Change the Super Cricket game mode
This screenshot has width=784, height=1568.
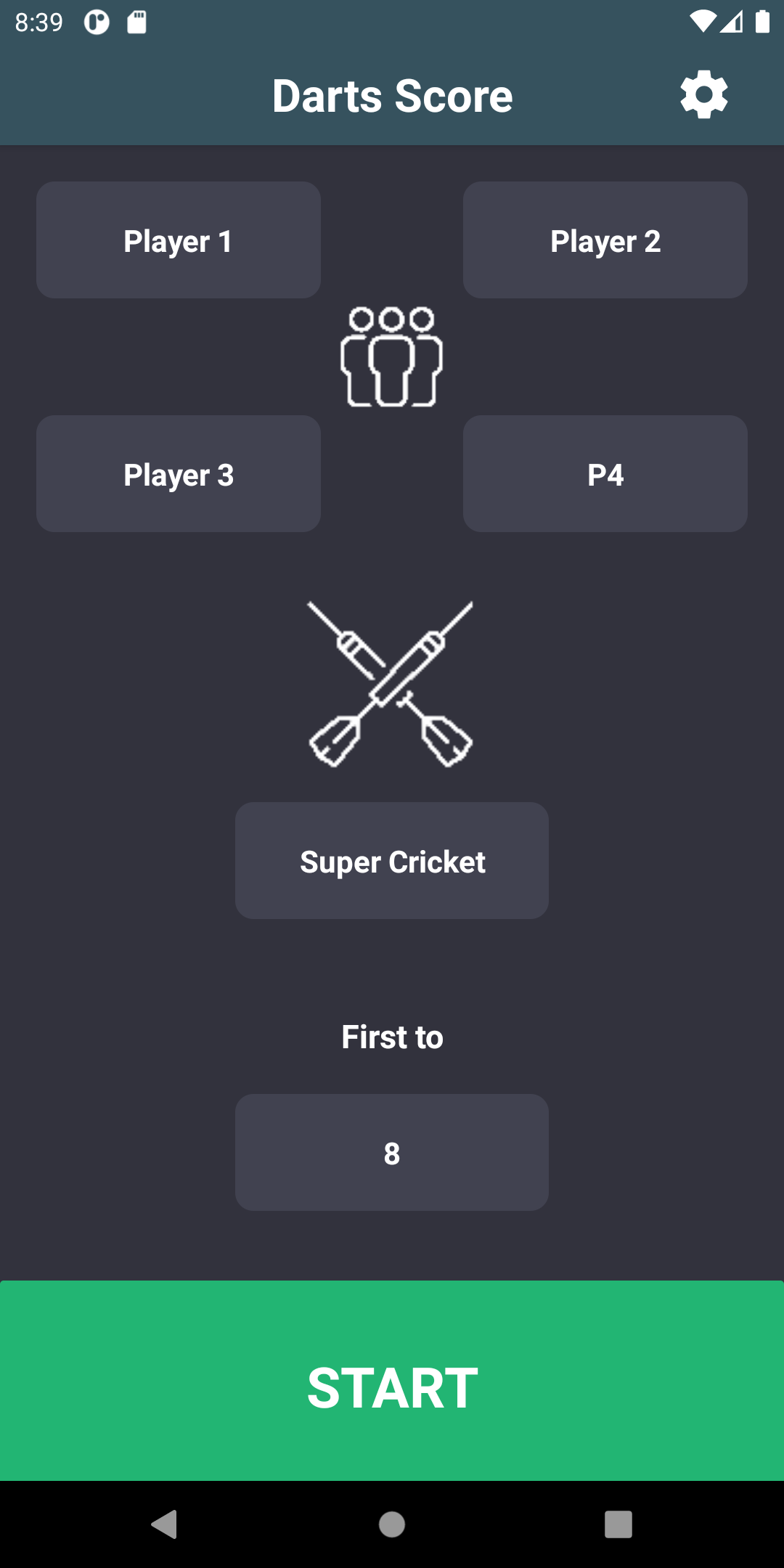pos(392,861)
